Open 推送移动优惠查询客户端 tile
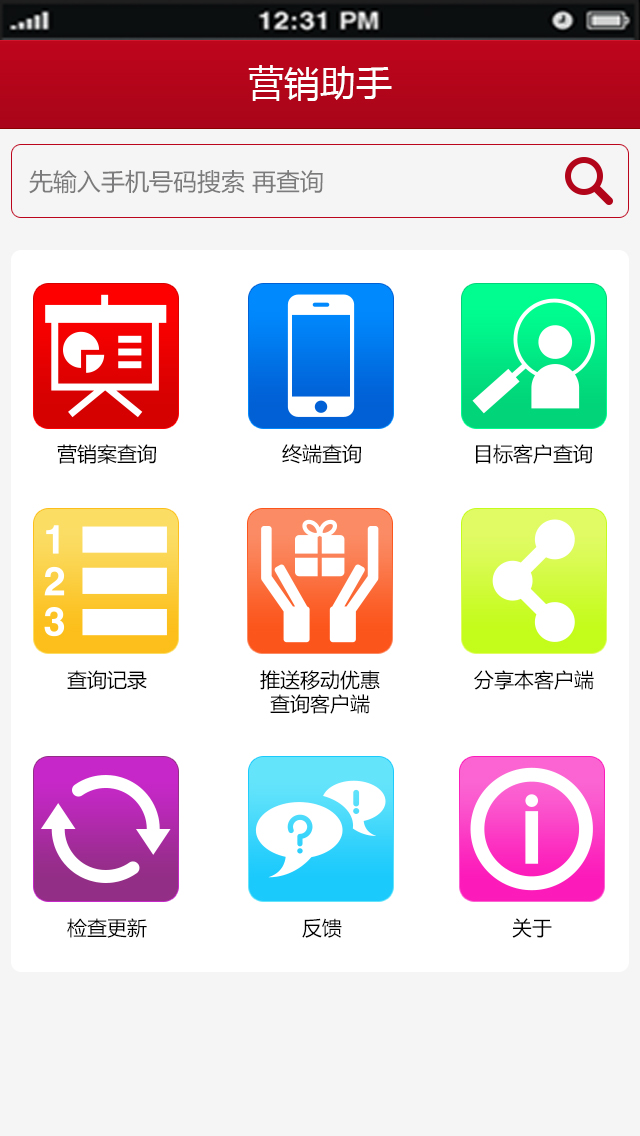Viewport: 640px width, 1136px height. [x=320, y=581]
